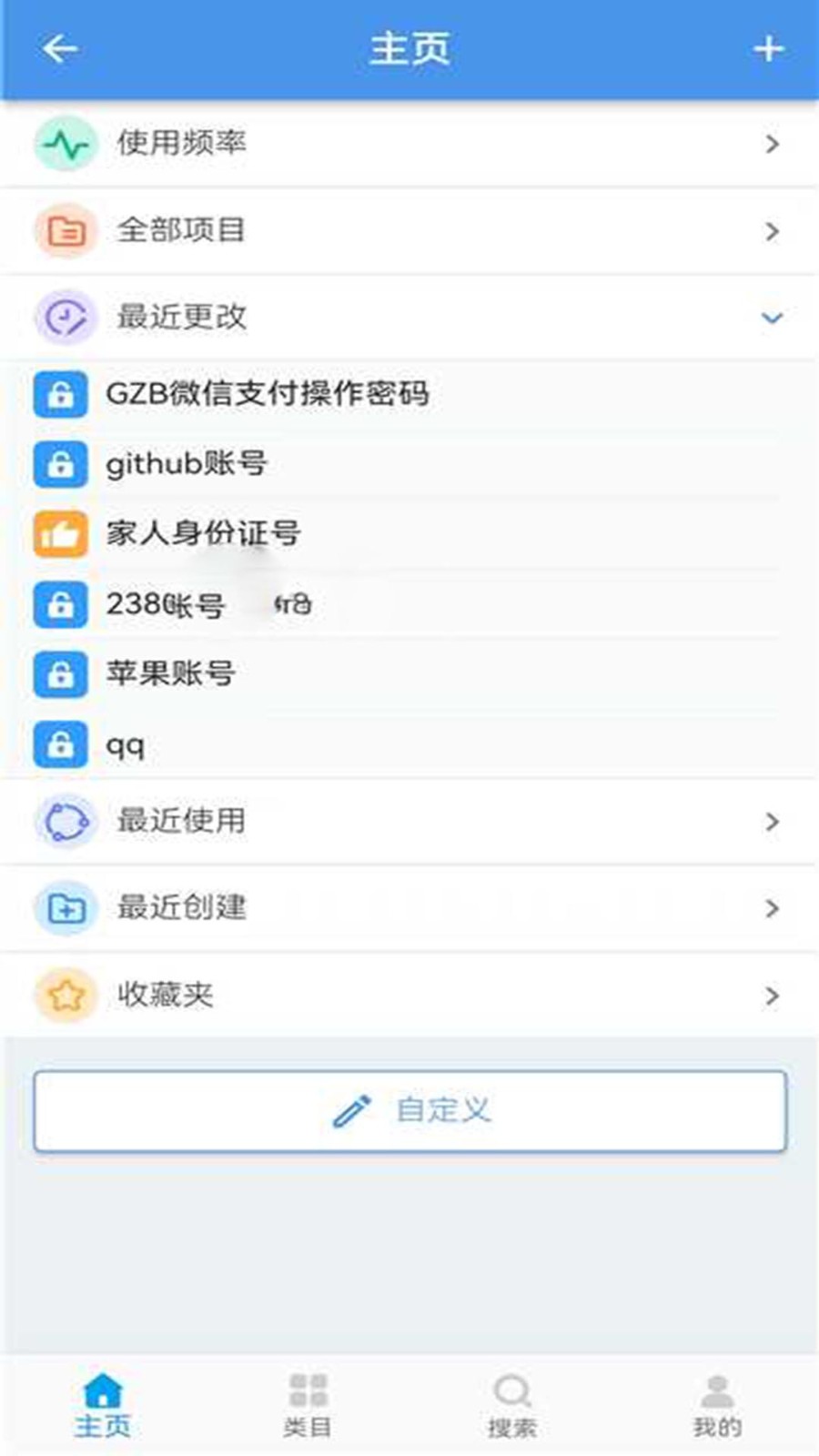The height and width of the screenshot is (1456, 819).
Task: Tap the lock icon for github账号
Action: pos(60,464)
